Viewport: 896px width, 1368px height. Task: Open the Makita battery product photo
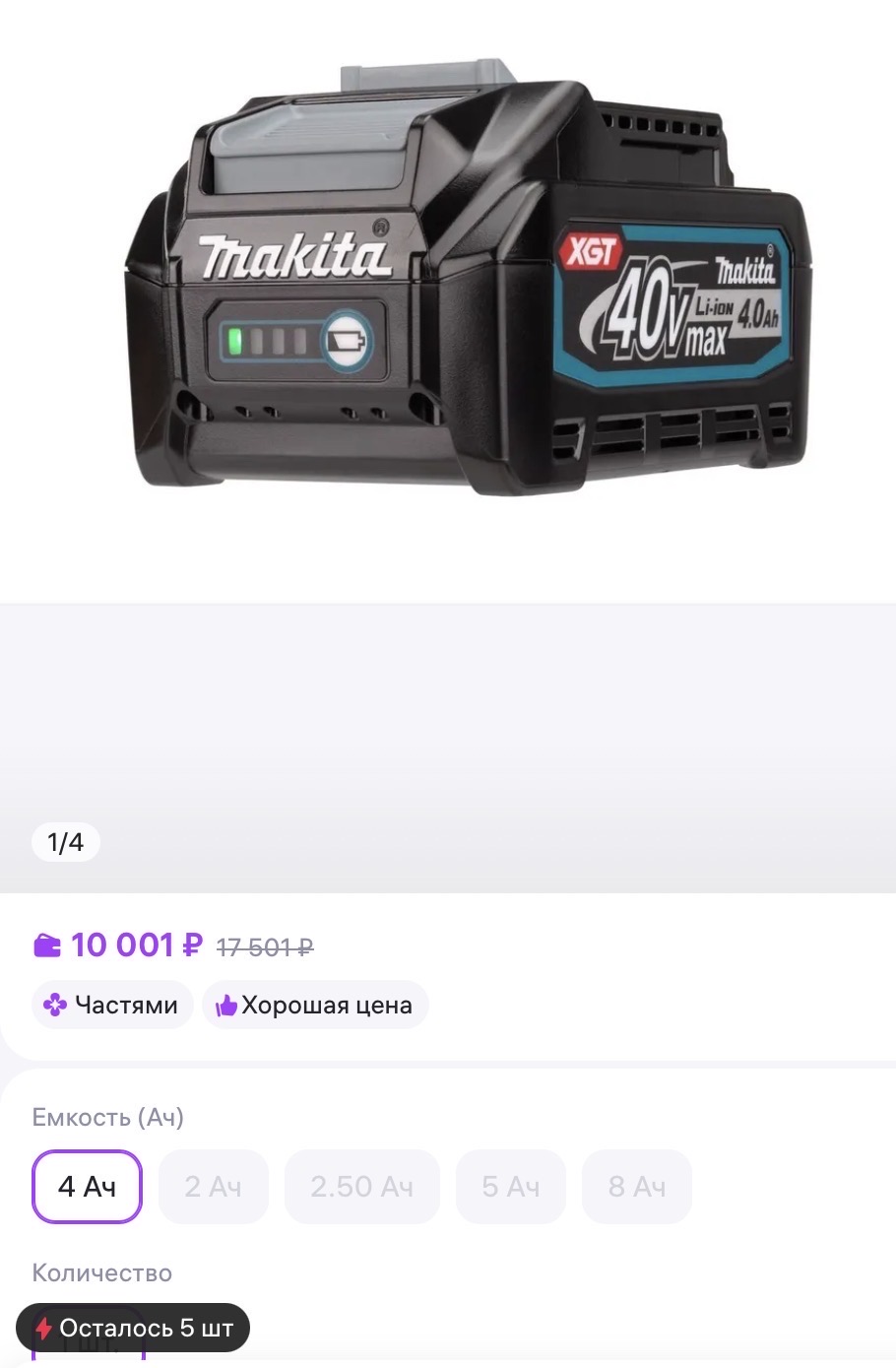coord(471,286)
